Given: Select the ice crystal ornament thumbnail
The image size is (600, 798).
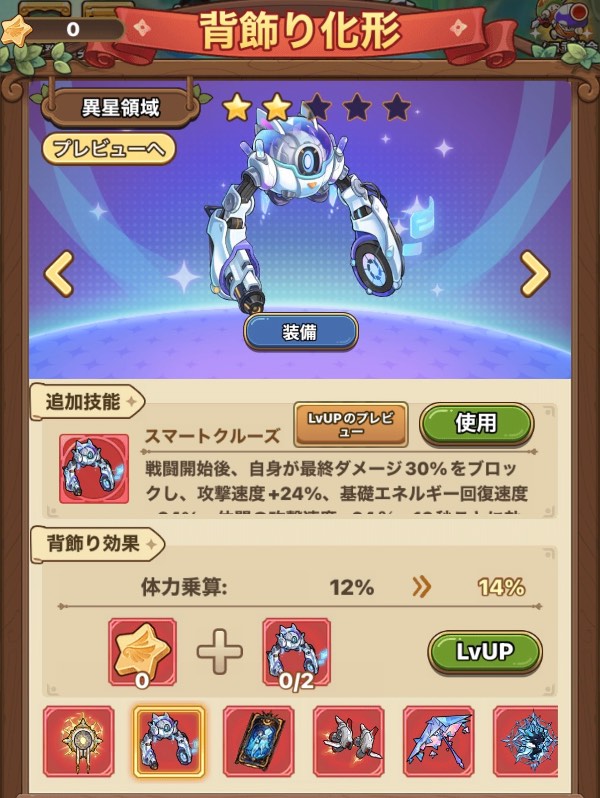Looking at the screenshot, I should point(526,741).
